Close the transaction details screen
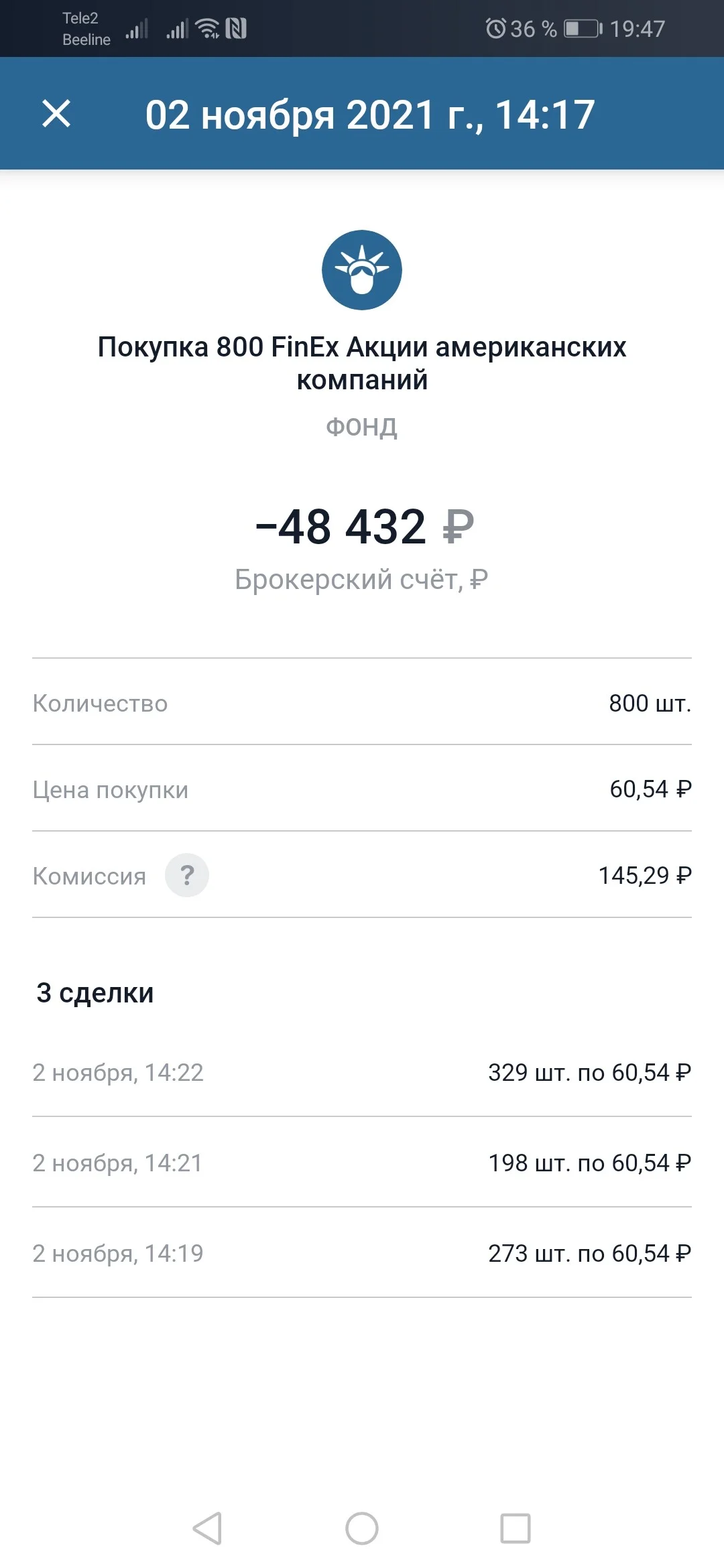This screenshot has width=724, height=1568. (x=56, y=113)
